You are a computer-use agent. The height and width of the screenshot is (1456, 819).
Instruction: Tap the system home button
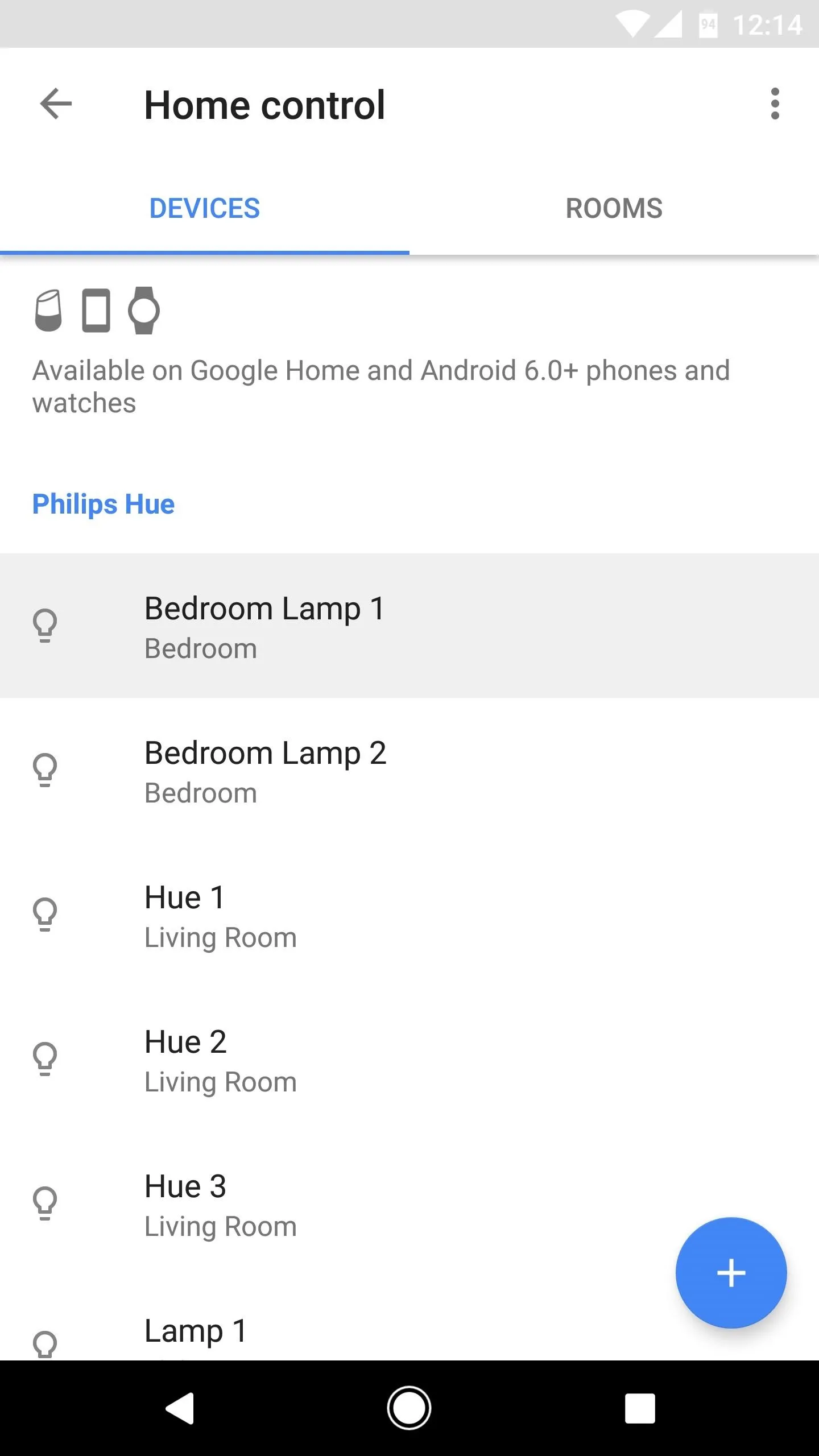[x=409, y=1408]
